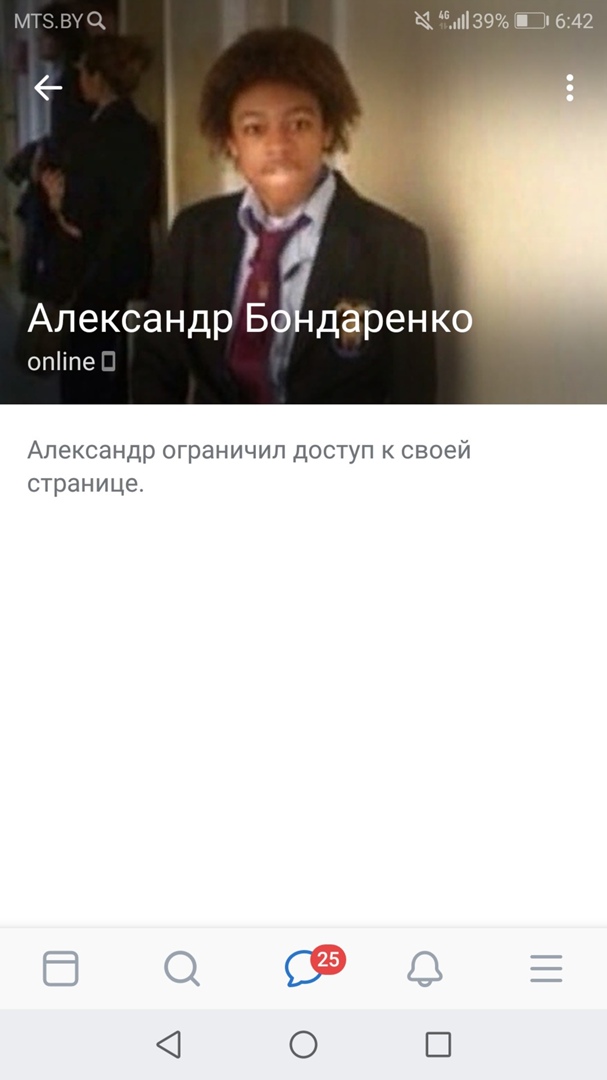Open the three-dot overflow menu
The image size is (607, 1080).
pos(569,88)
